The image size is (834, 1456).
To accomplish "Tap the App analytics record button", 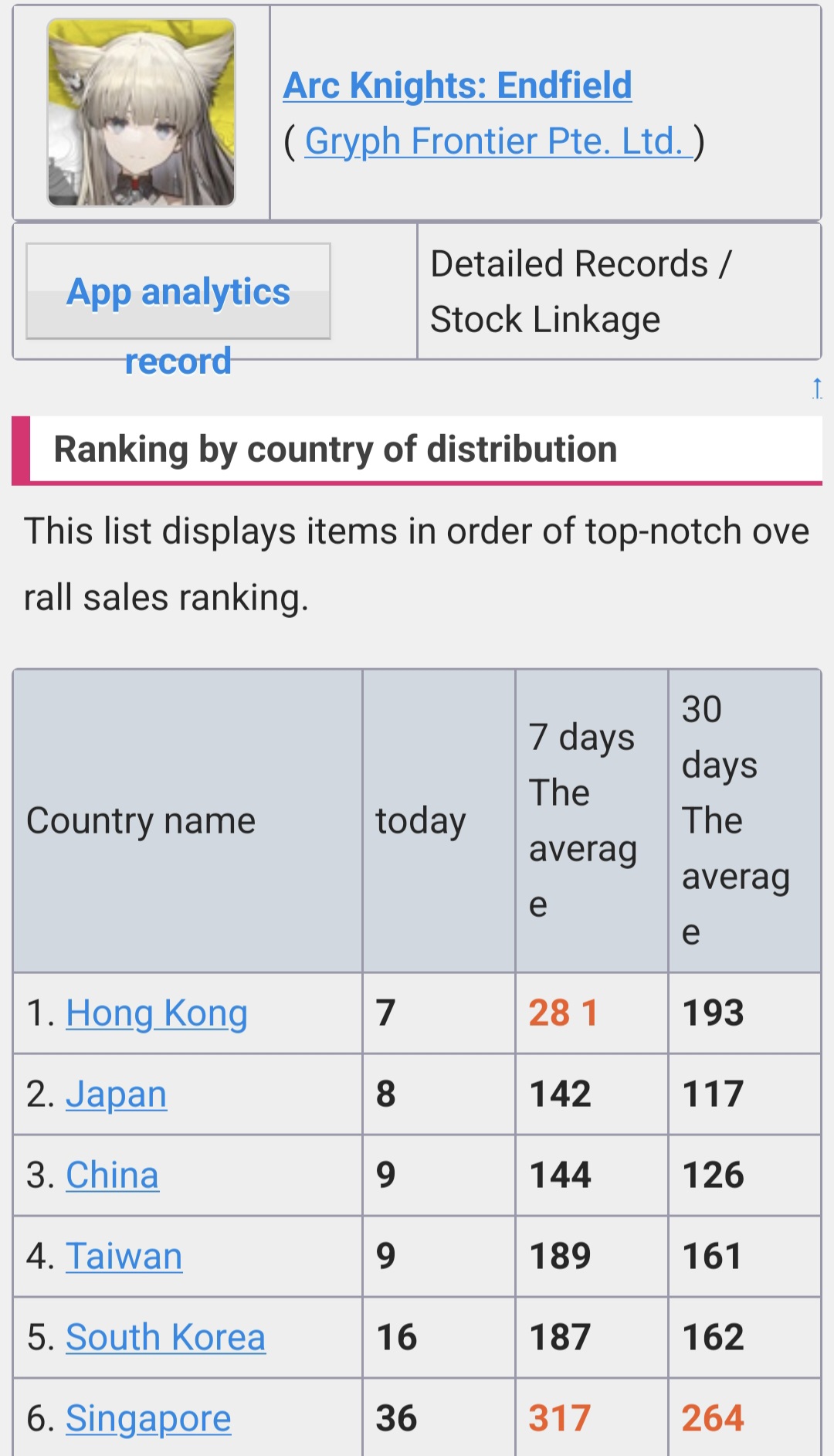I will click(178, 292).
